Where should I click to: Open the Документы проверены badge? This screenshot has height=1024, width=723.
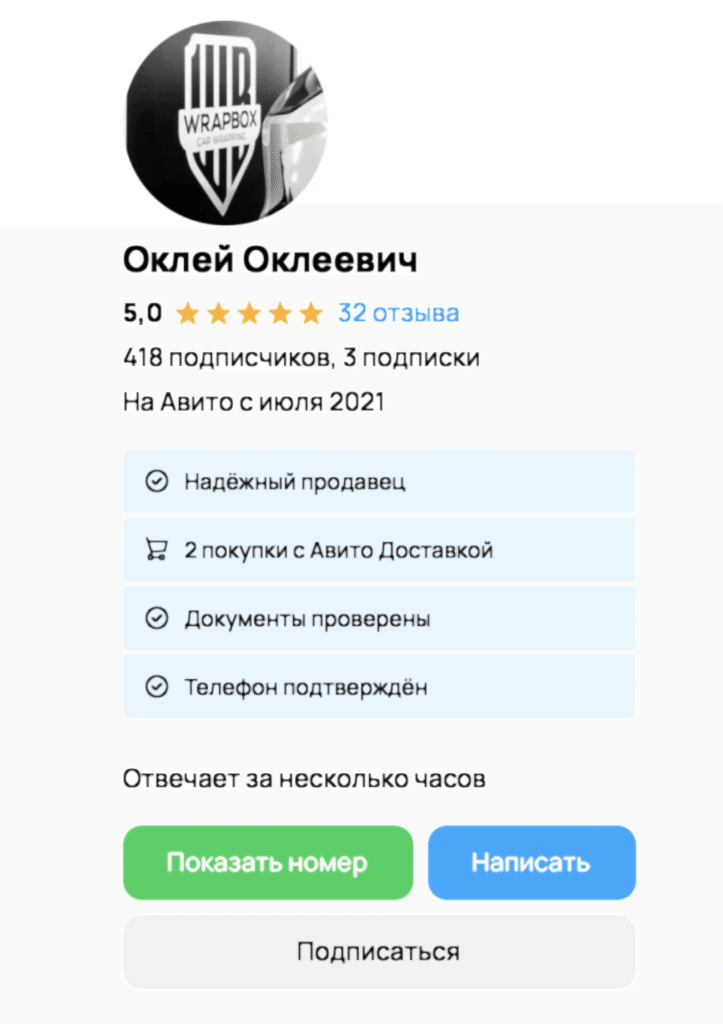coord(379,619)
